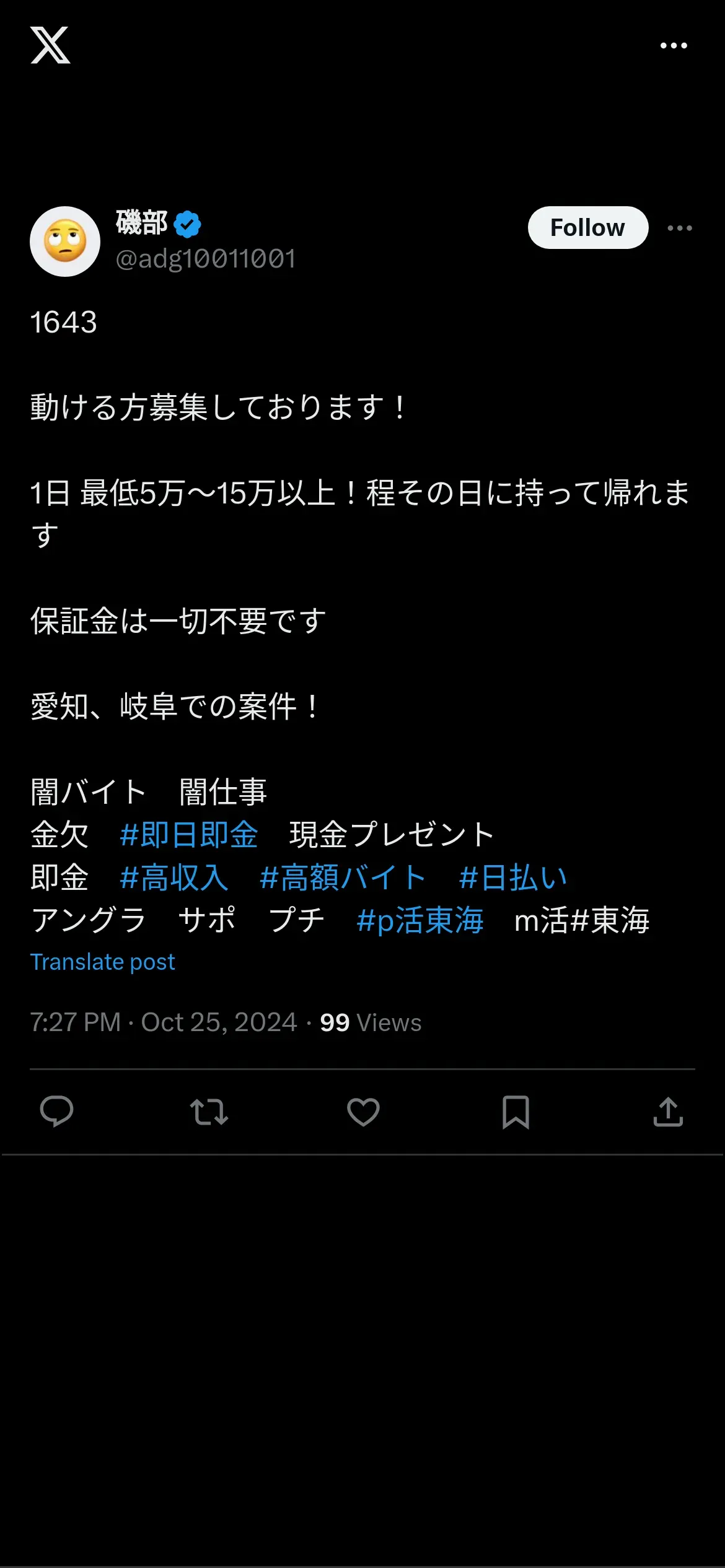The height and width of the screenshot is (1568, 725).
Task: Share this post
Action: tap(668, 1112)
